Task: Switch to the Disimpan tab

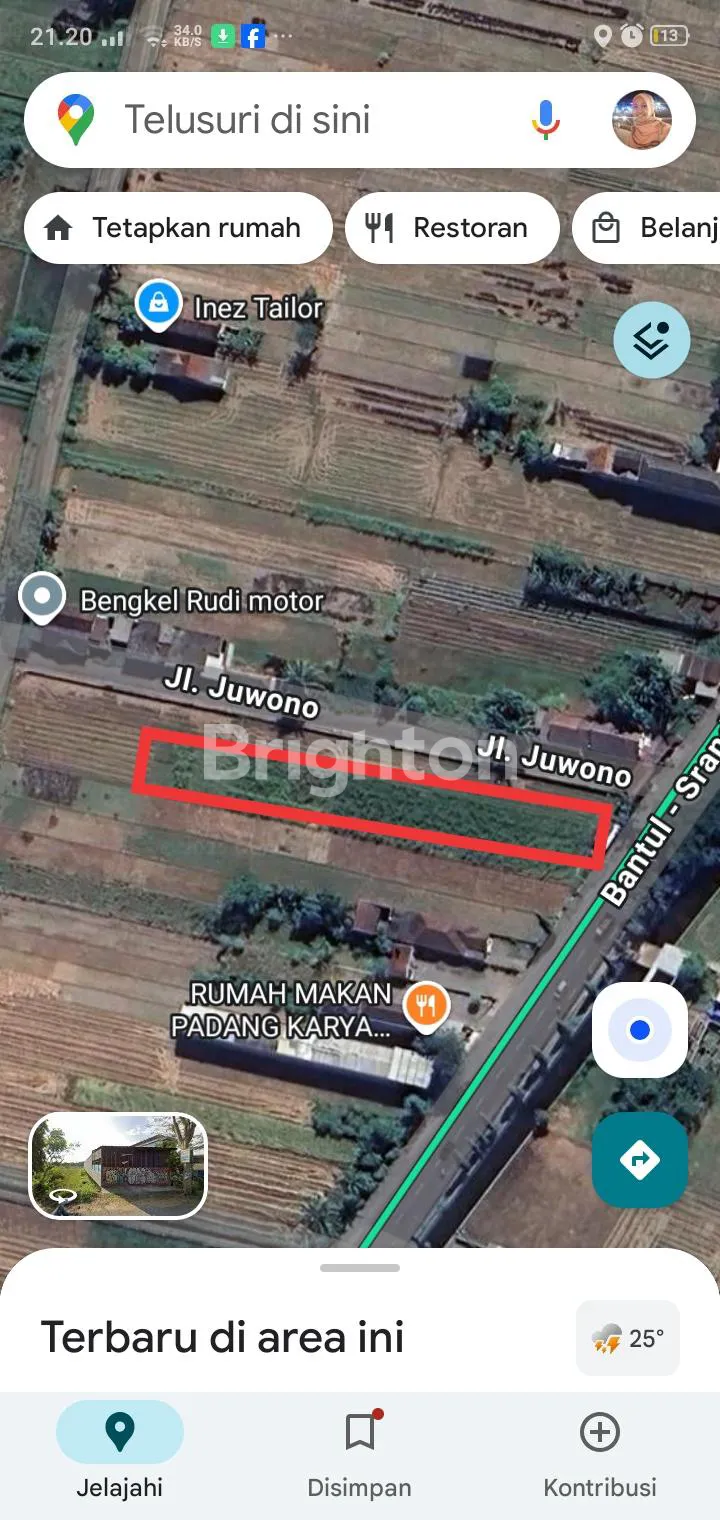Action: pyautogui.click(x=360, y=1450)
